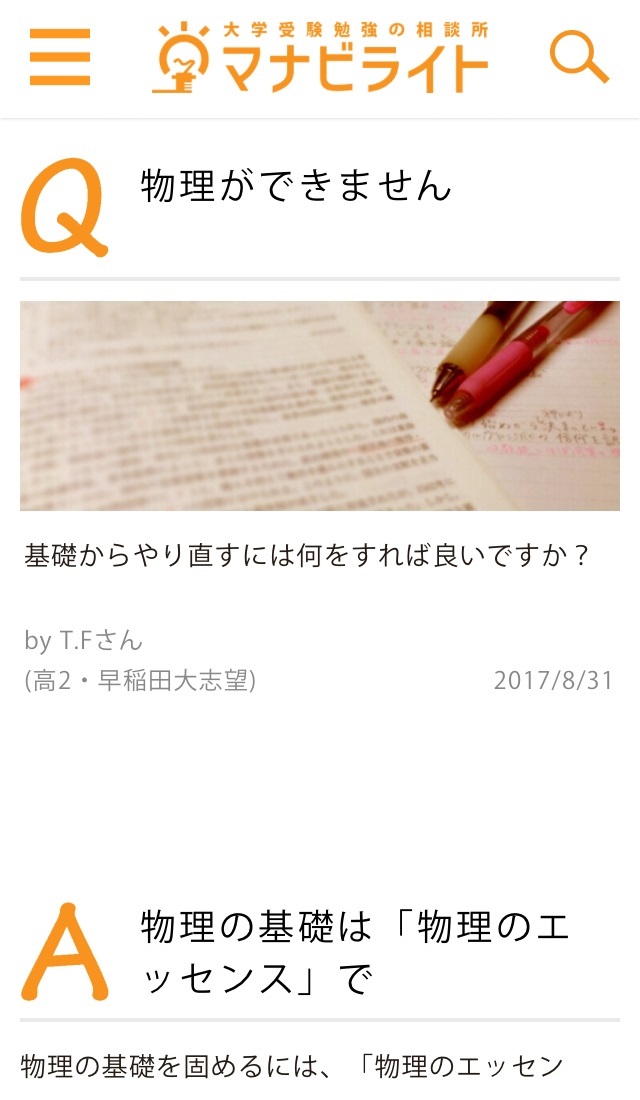Open the hamburger menu
This screenshot has height=1100, width=640.
(60, 57)
